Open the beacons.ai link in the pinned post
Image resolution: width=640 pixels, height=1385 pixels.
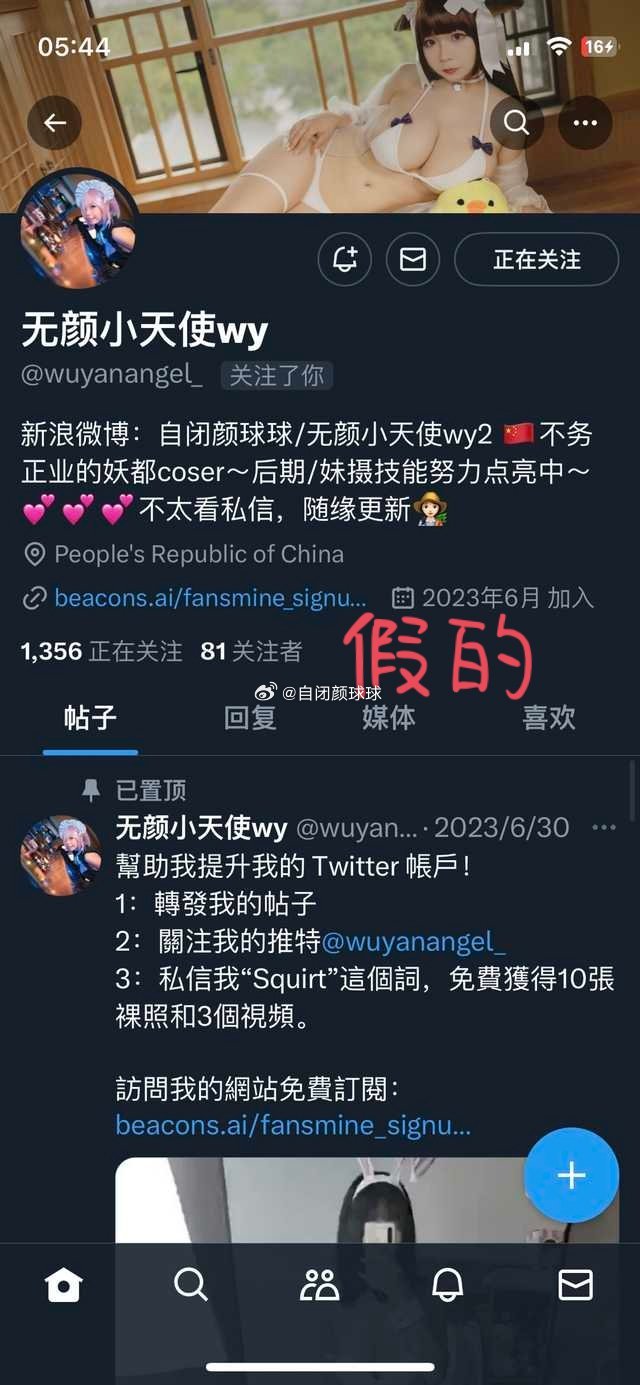pos(293,1124)
